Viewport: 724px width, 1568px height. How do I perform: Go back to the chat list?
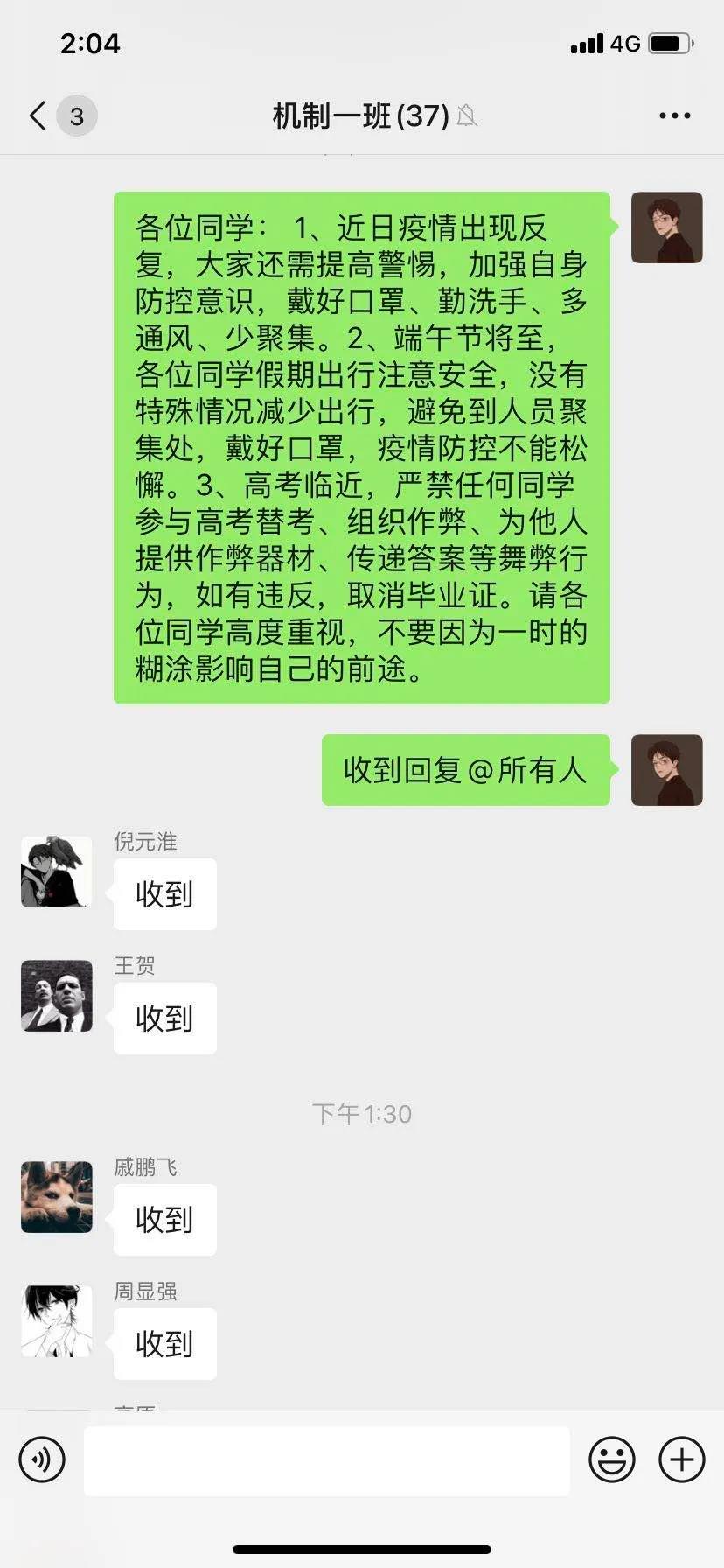38,115
